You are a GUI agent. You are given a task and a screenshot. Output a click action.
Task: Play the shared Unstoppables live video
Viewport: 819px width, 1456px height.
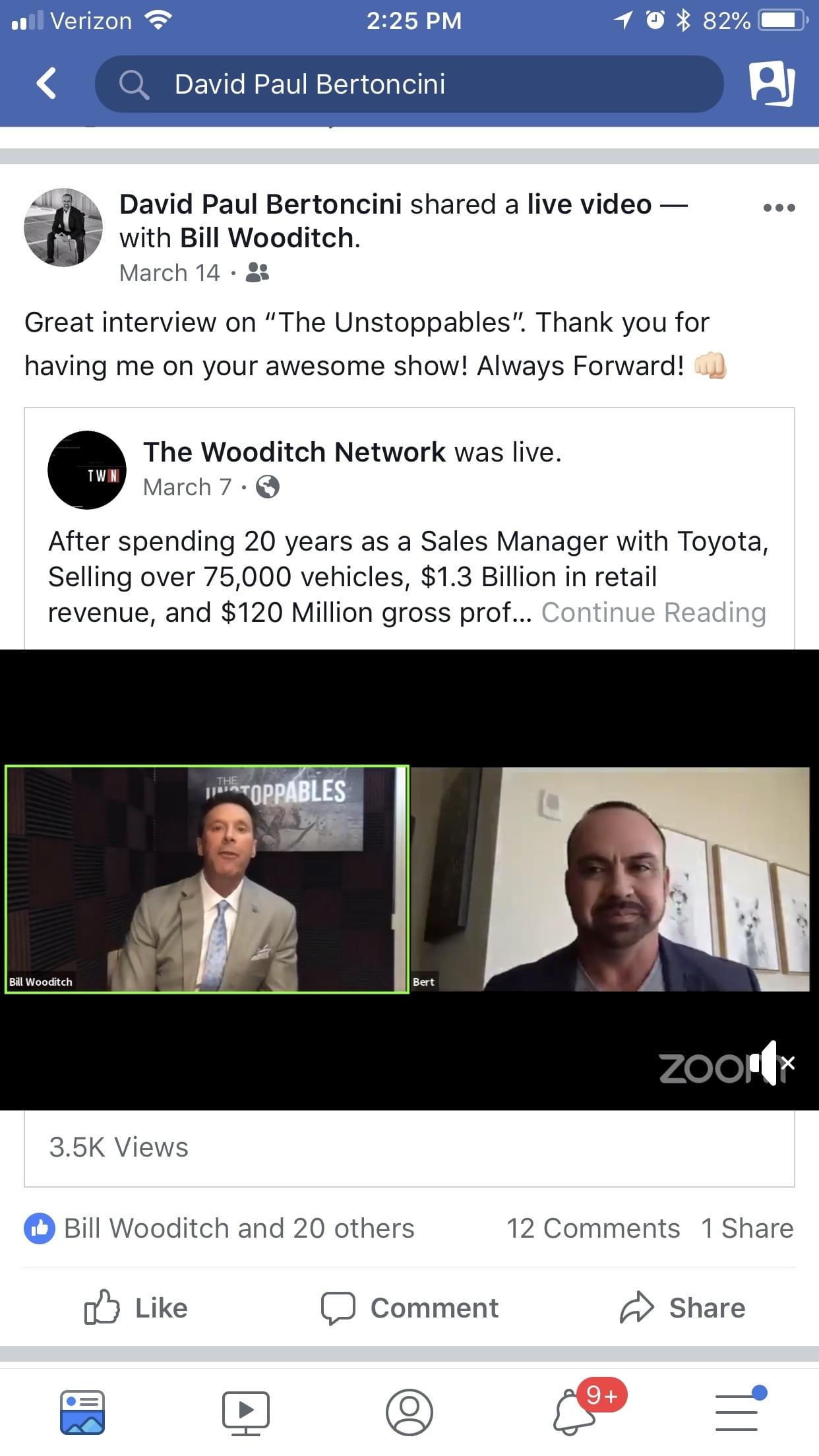click(x=409, y=879)
